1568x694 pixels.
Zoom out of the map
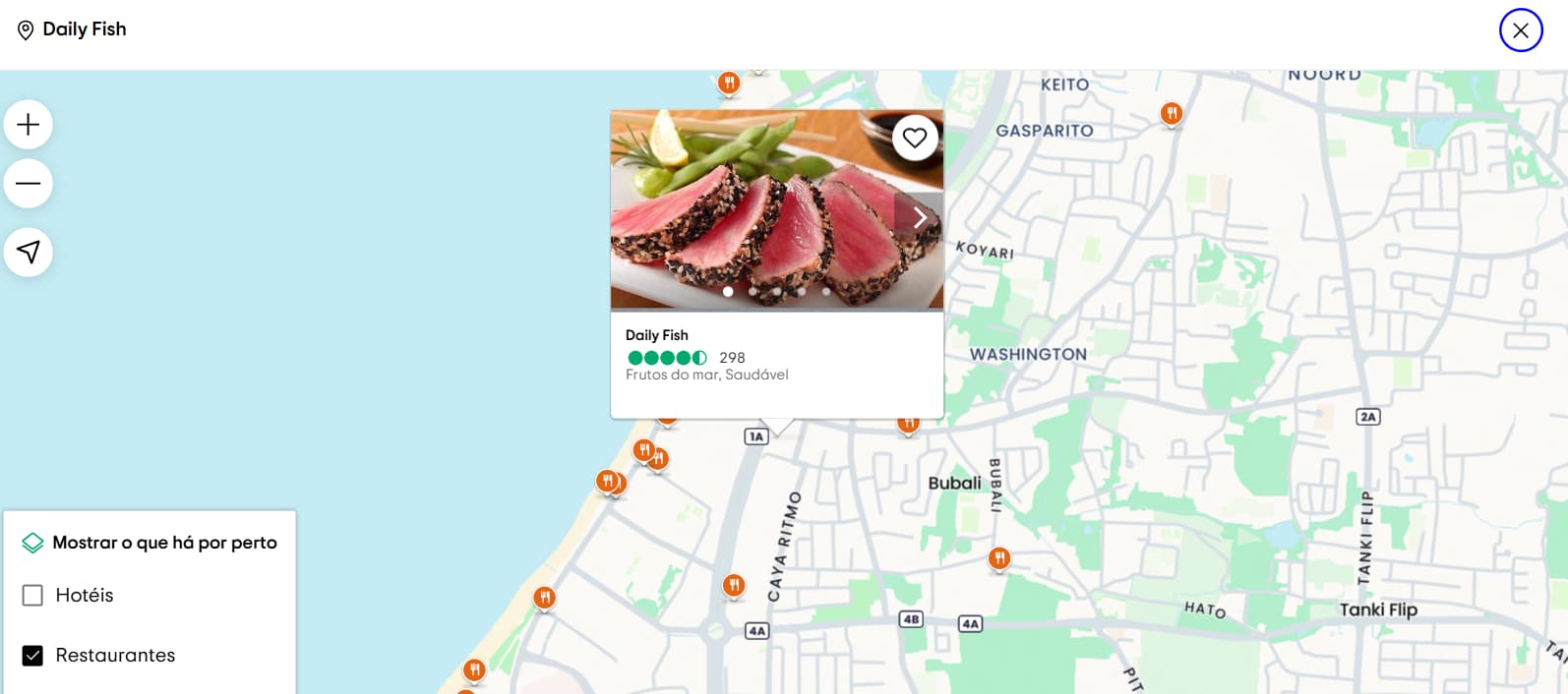pos(29,184)
